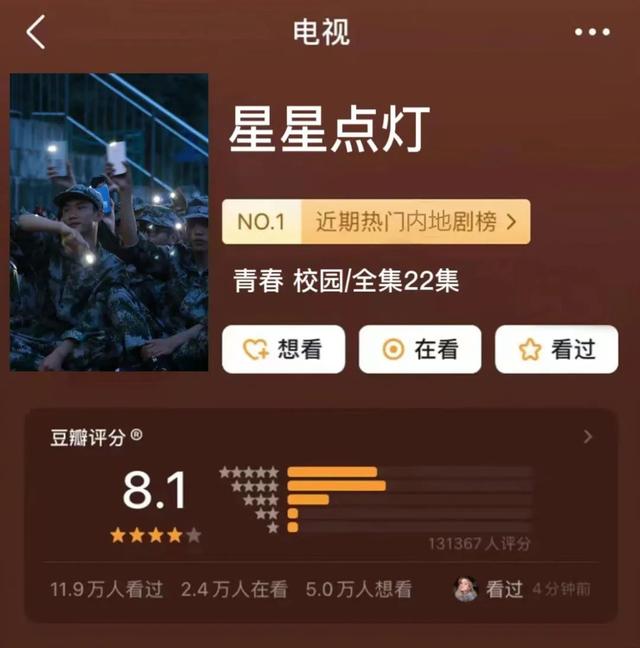Open the 星星点灯 poster image
The height and width of the screenshot is (648, 640).
[x=109, y=222]
